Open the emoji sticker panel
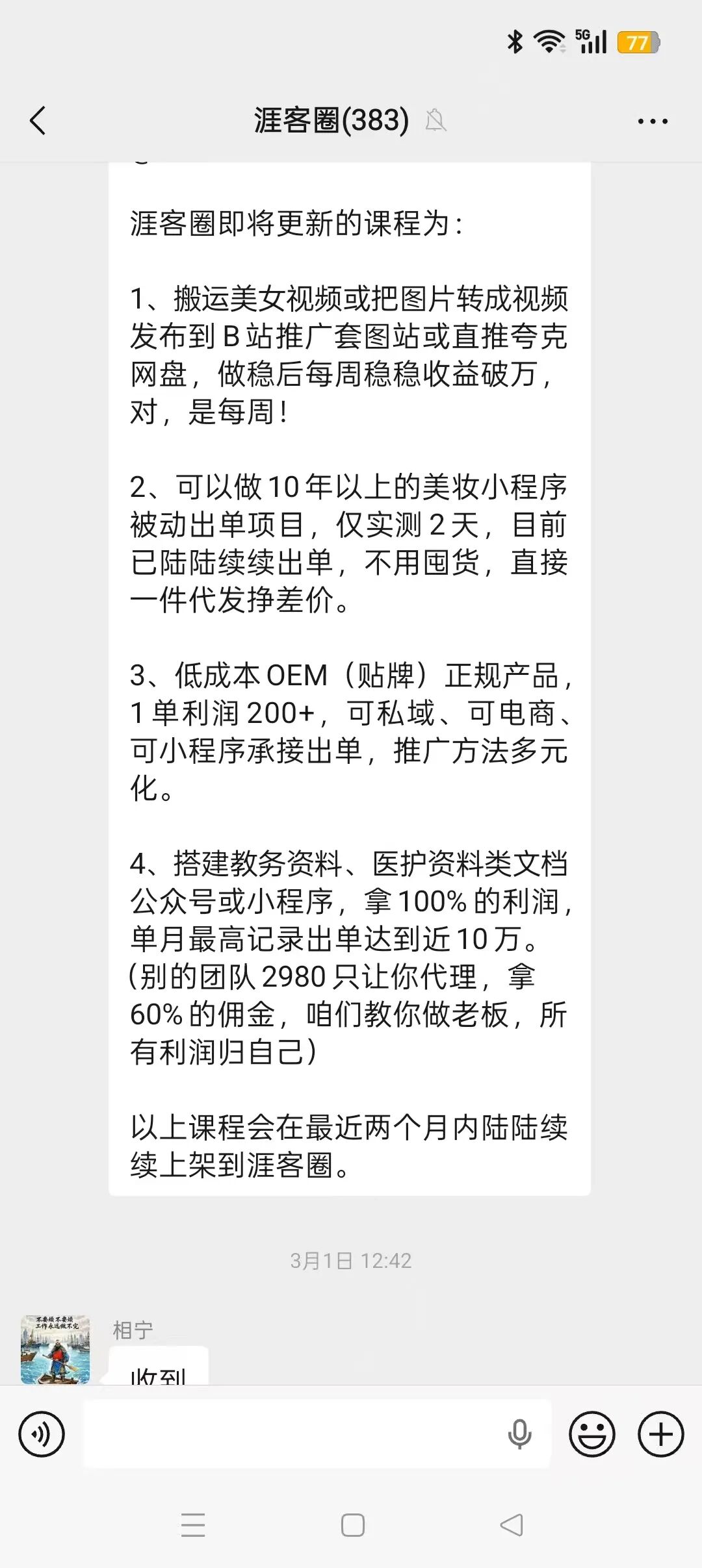This screenshot has width=702, height=1568. coord(591,1434)
